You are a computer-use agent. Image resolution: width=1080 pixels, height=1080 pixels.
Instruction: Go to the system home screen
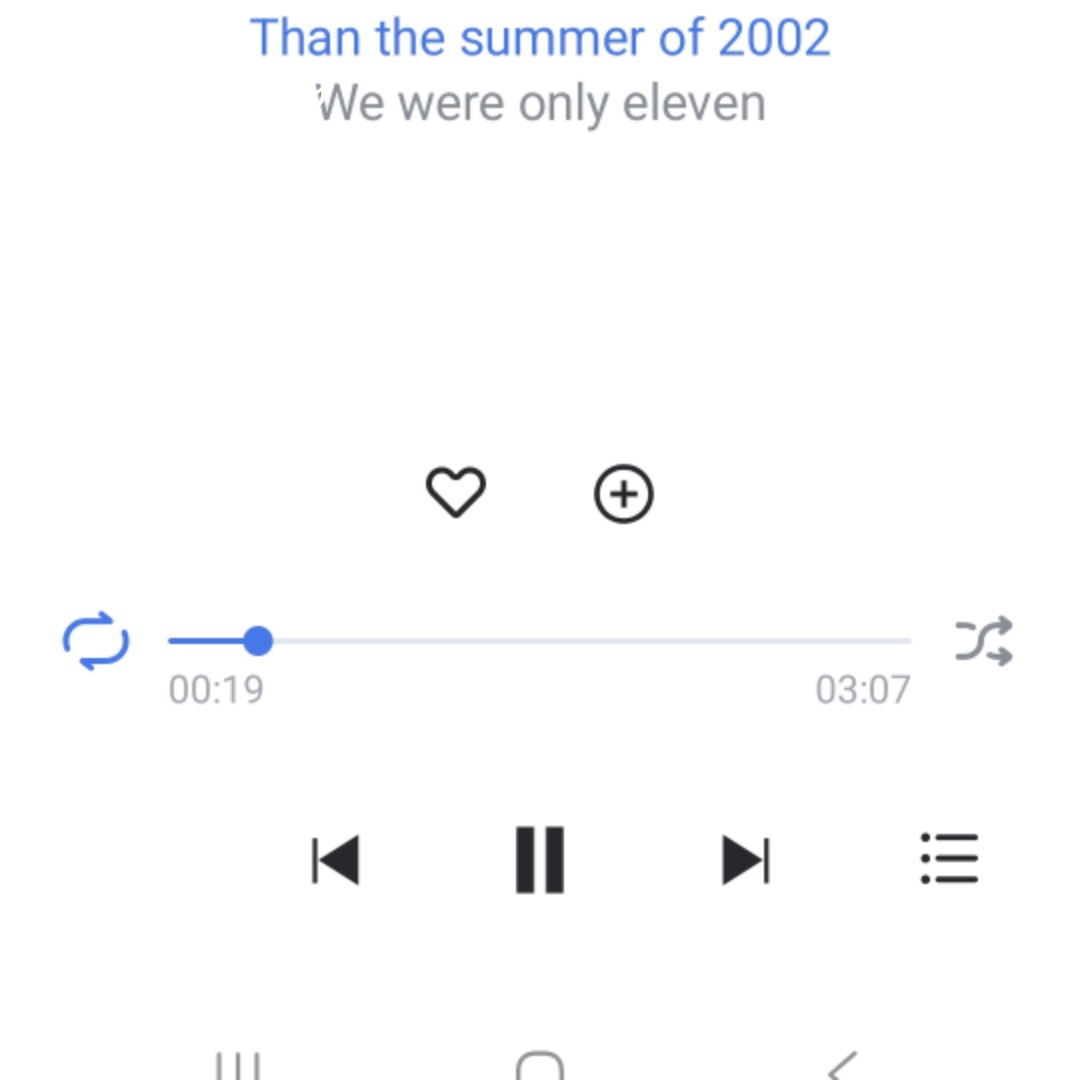[540, 1066]
